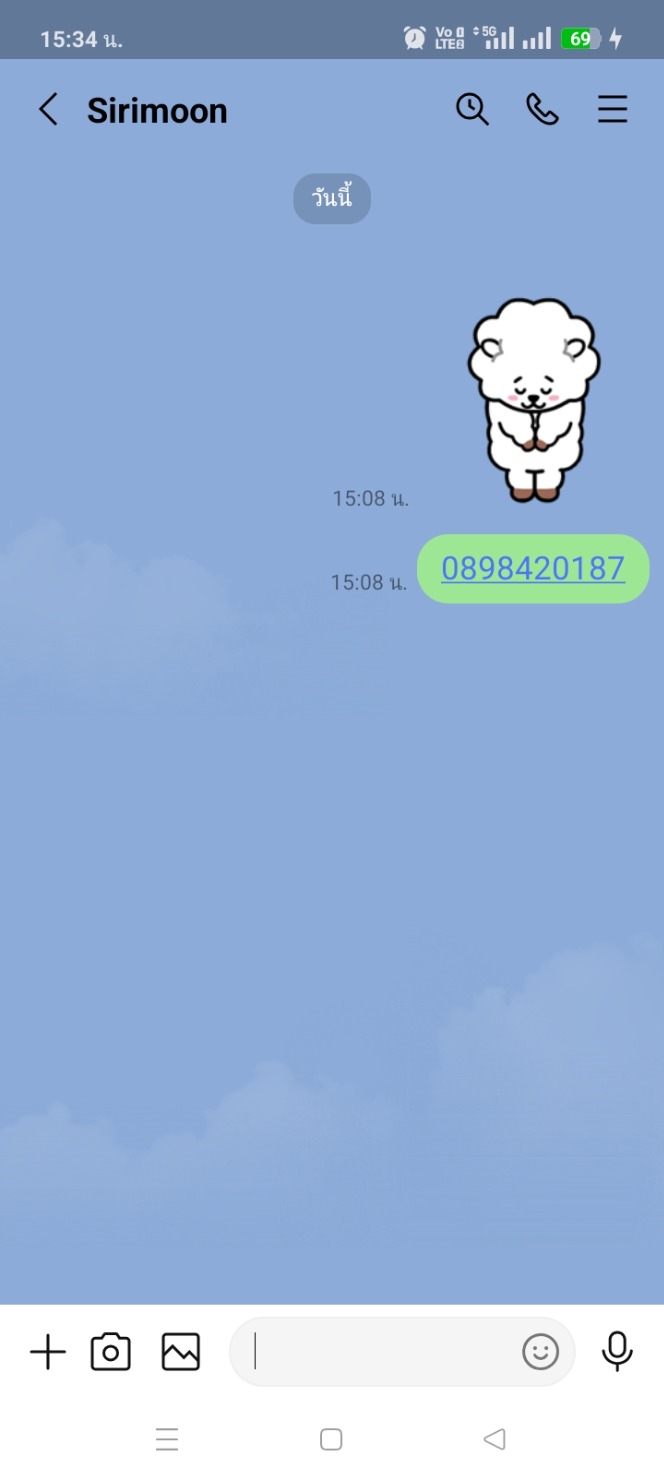Viewport: 664px width, 1480px height.
Task: Tap the system home button
Action: click(331, 1440)
